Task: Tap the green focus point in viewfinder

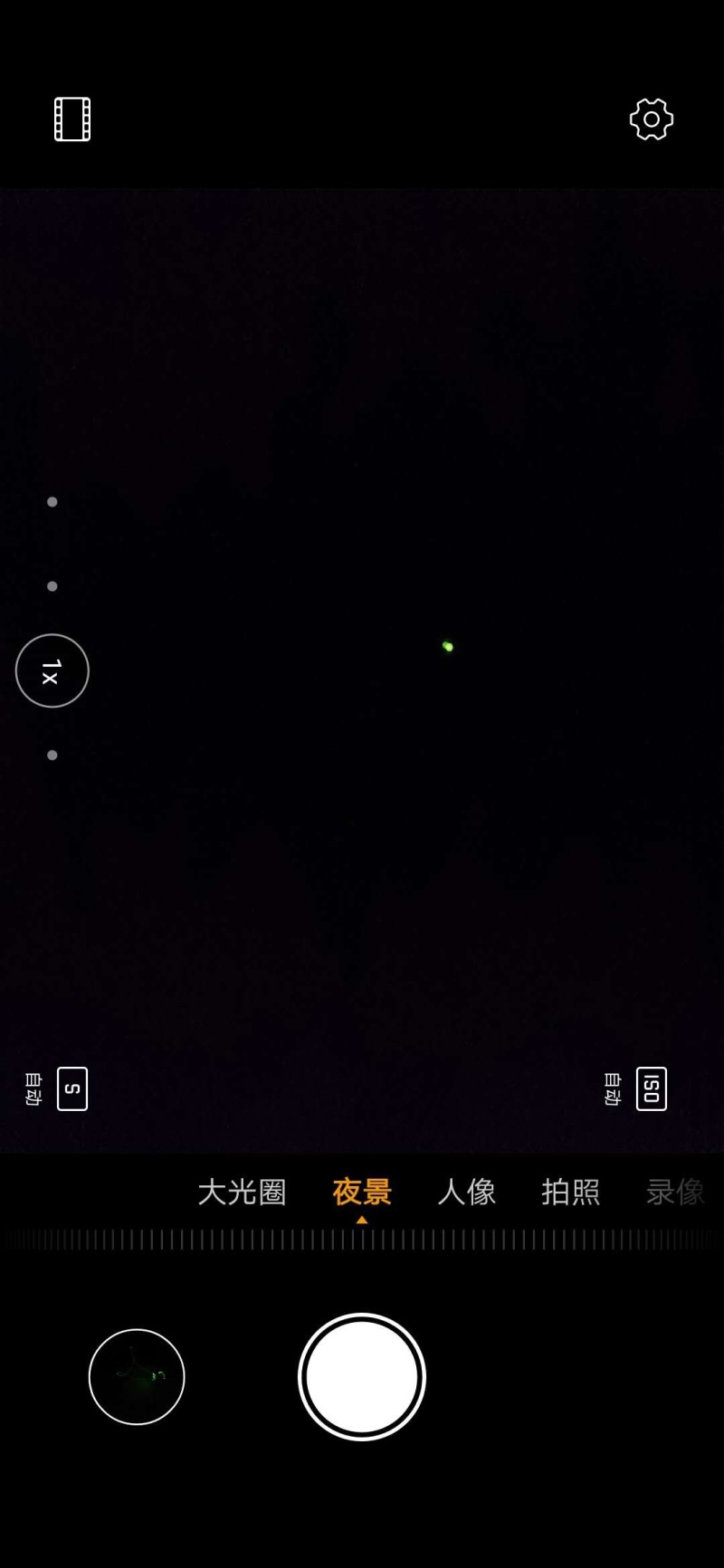Action: point(447,645)
